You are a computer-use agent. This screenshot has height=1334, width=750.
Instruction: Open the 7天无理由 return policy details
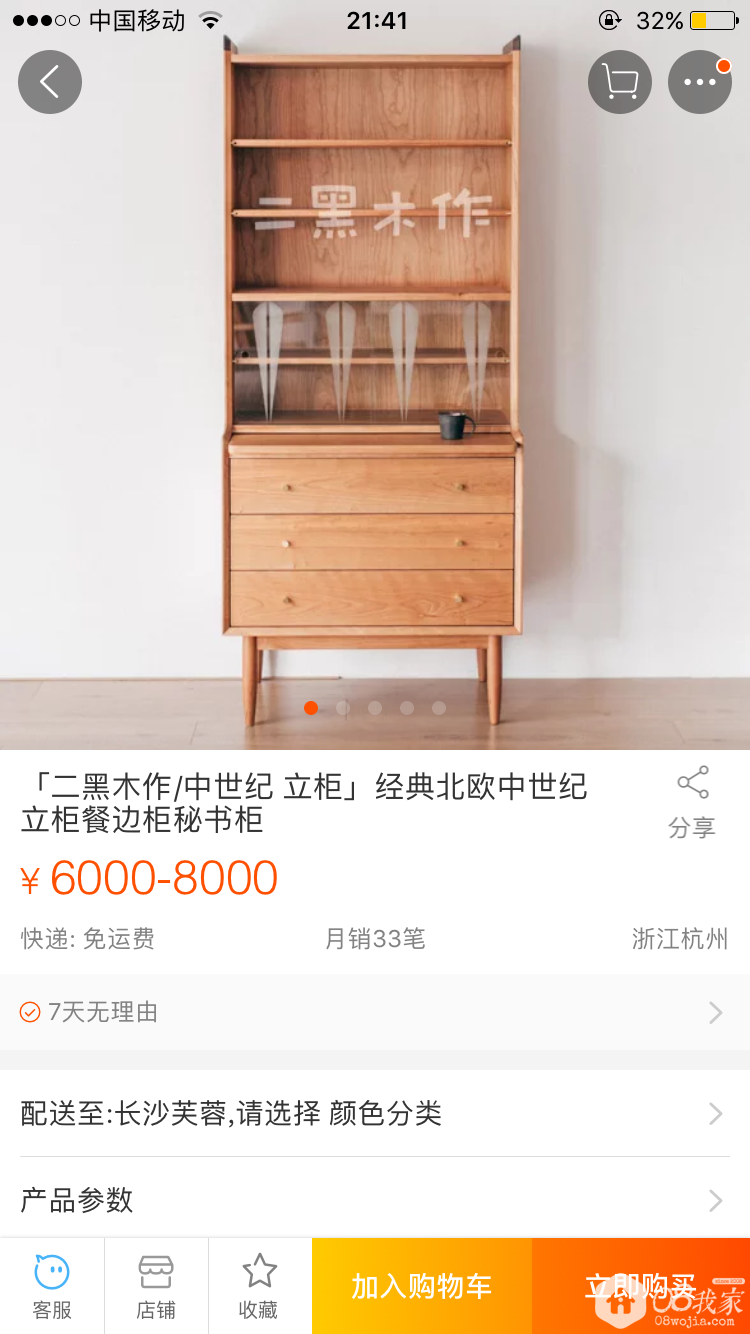coord(375,1012)
